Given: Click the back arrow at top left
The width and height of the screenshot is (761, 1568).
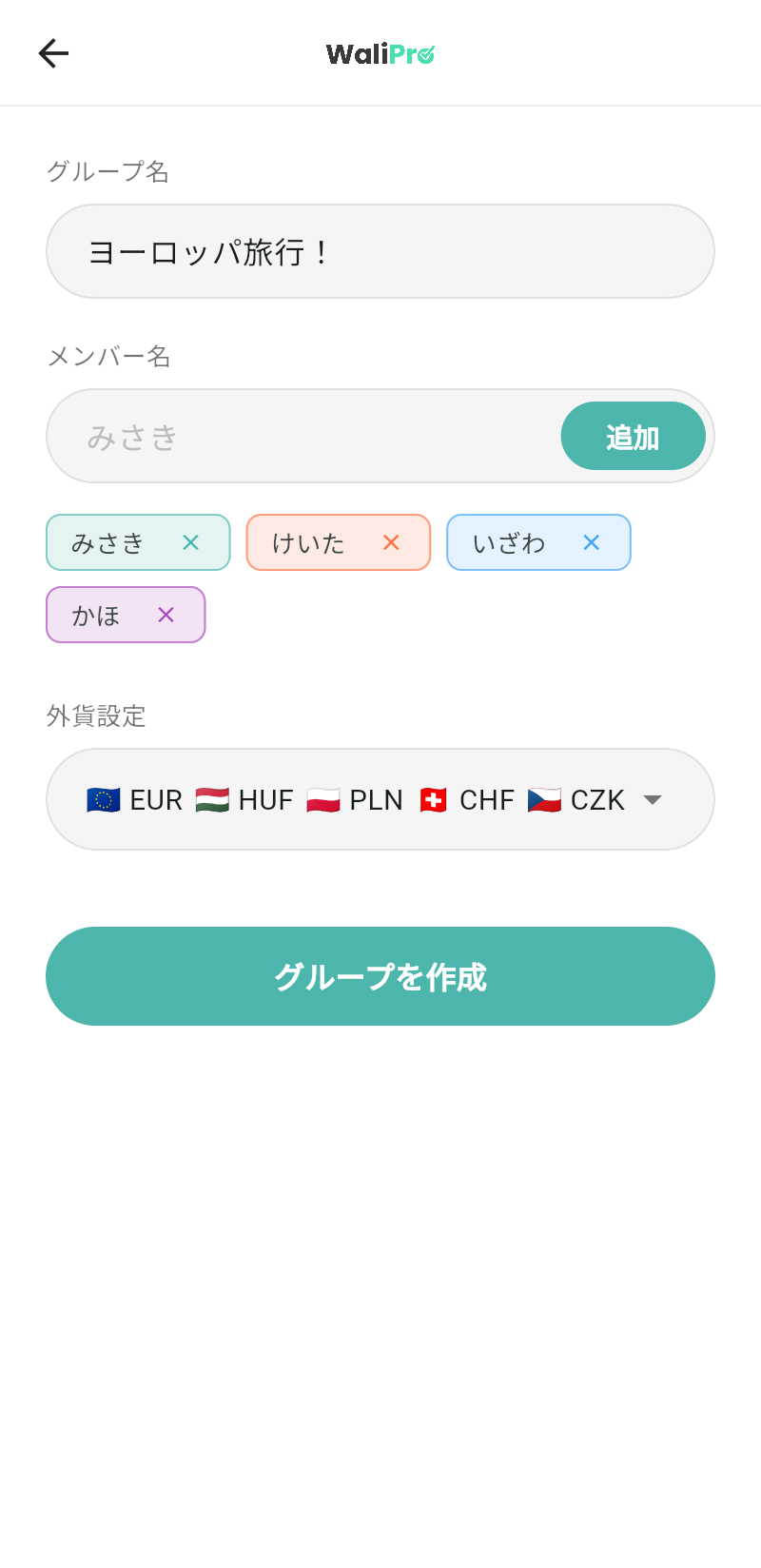Looking at the screenshot, I should (x=53, y=53).
